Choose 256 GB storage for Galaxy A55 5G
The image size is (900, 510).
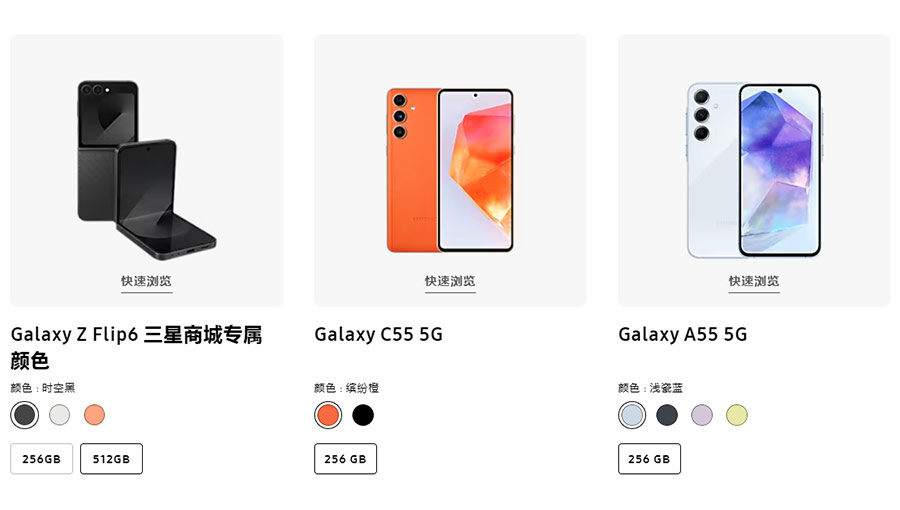(649, 459)
